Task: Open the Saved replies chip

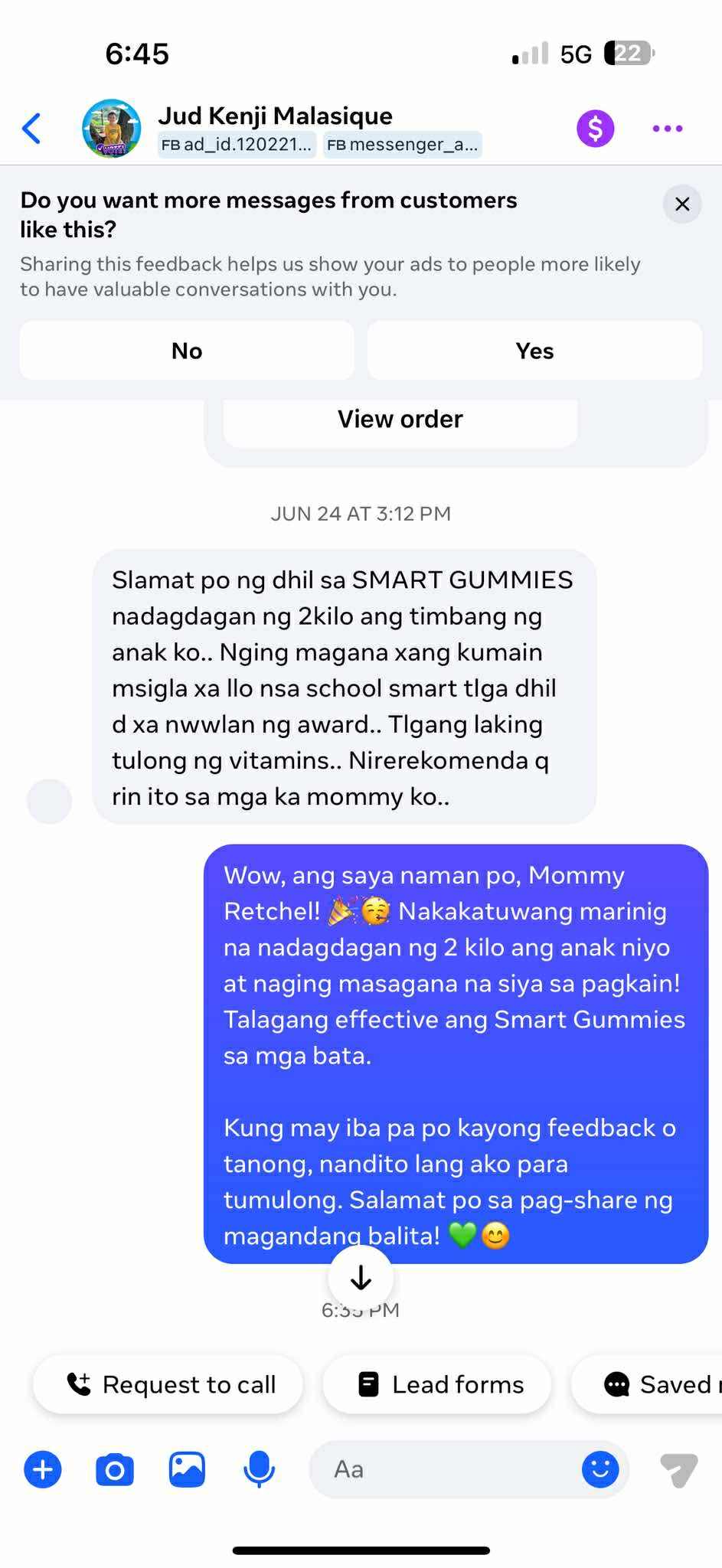Action: (x=658, y=1384)
